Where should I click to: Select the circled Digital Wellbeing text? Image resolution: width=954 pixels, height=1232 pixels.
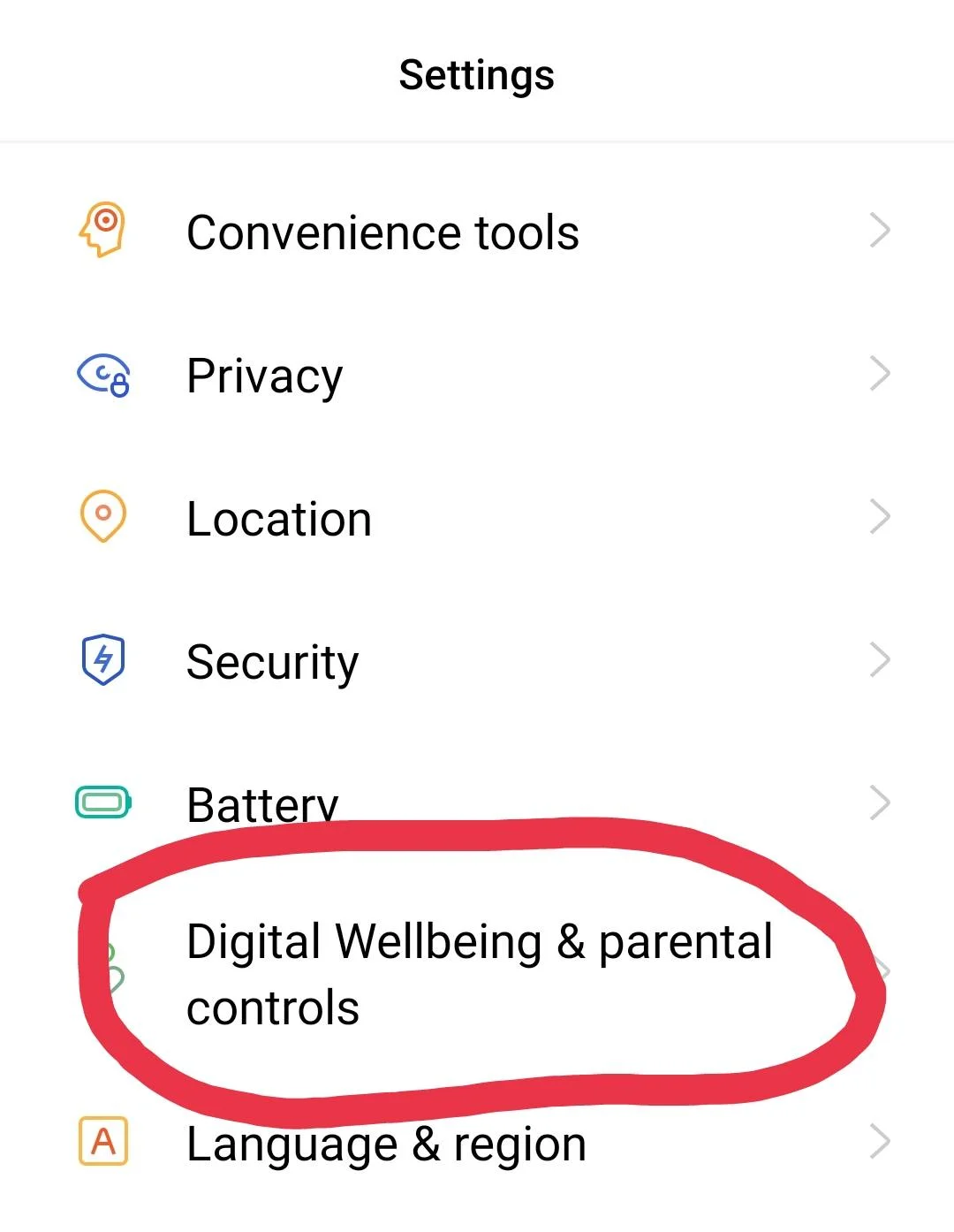[x=481, y=939]
